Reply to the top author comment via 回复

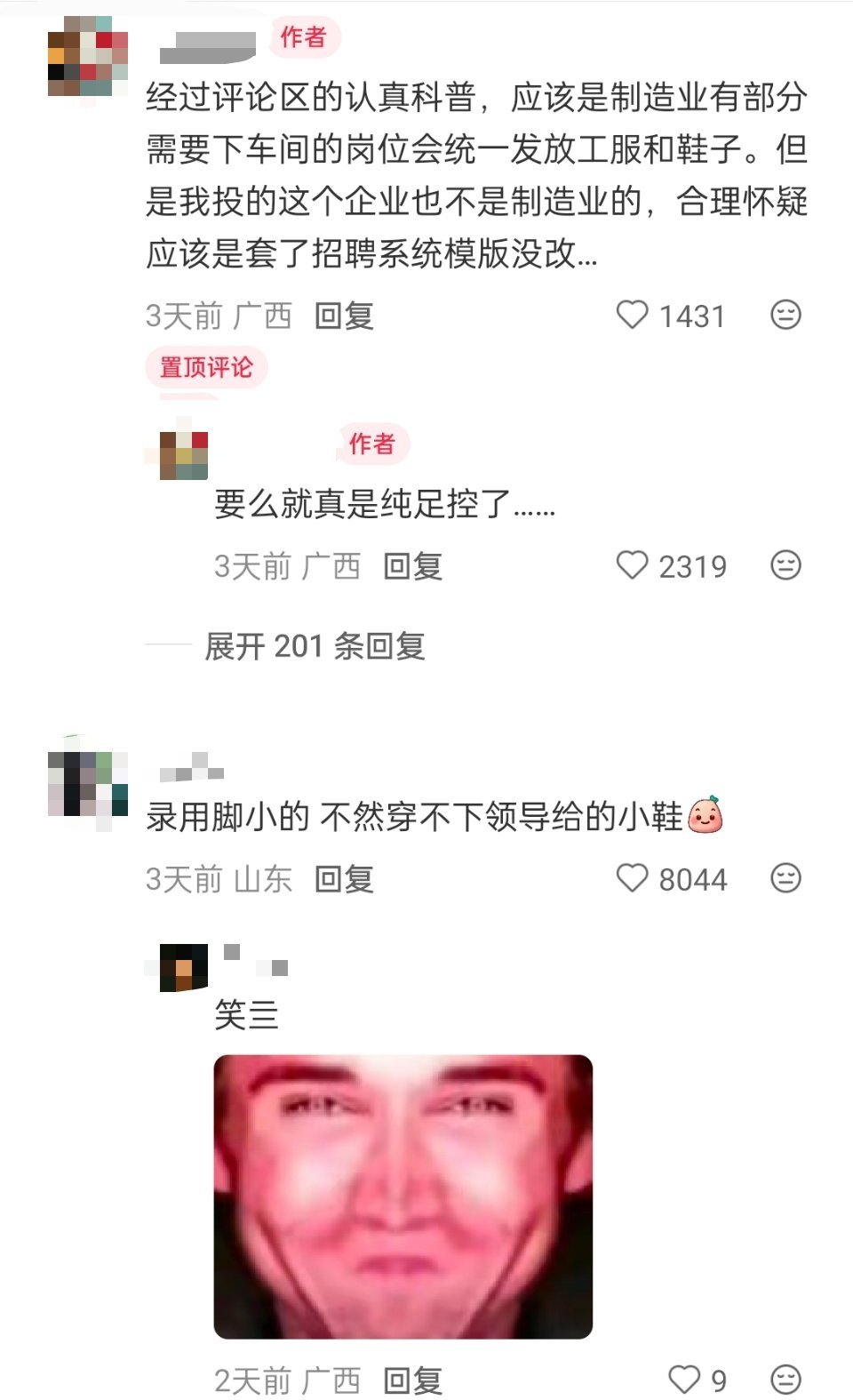[x=342, y=316]
